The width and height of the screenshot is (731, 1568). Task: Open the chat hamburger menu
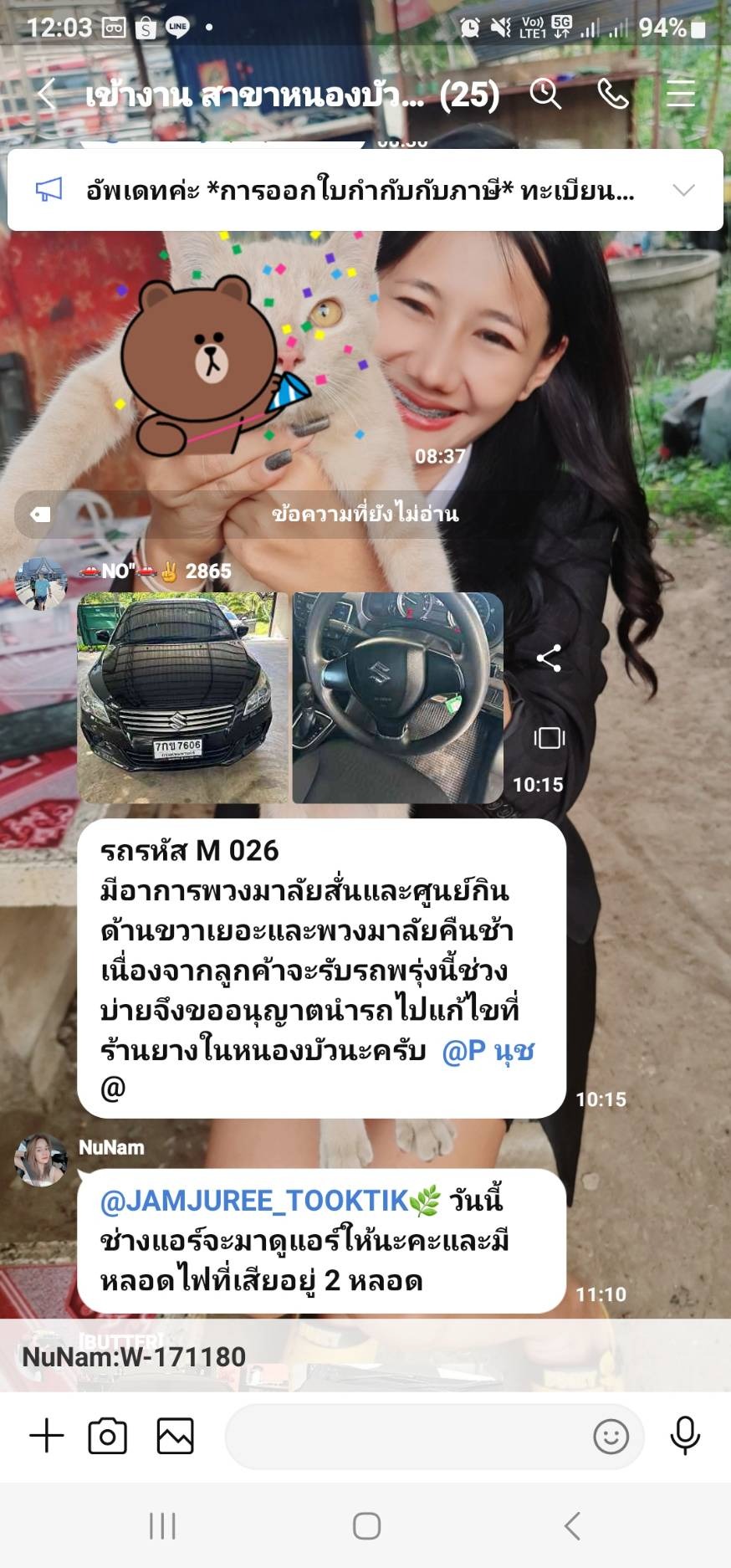680,94
